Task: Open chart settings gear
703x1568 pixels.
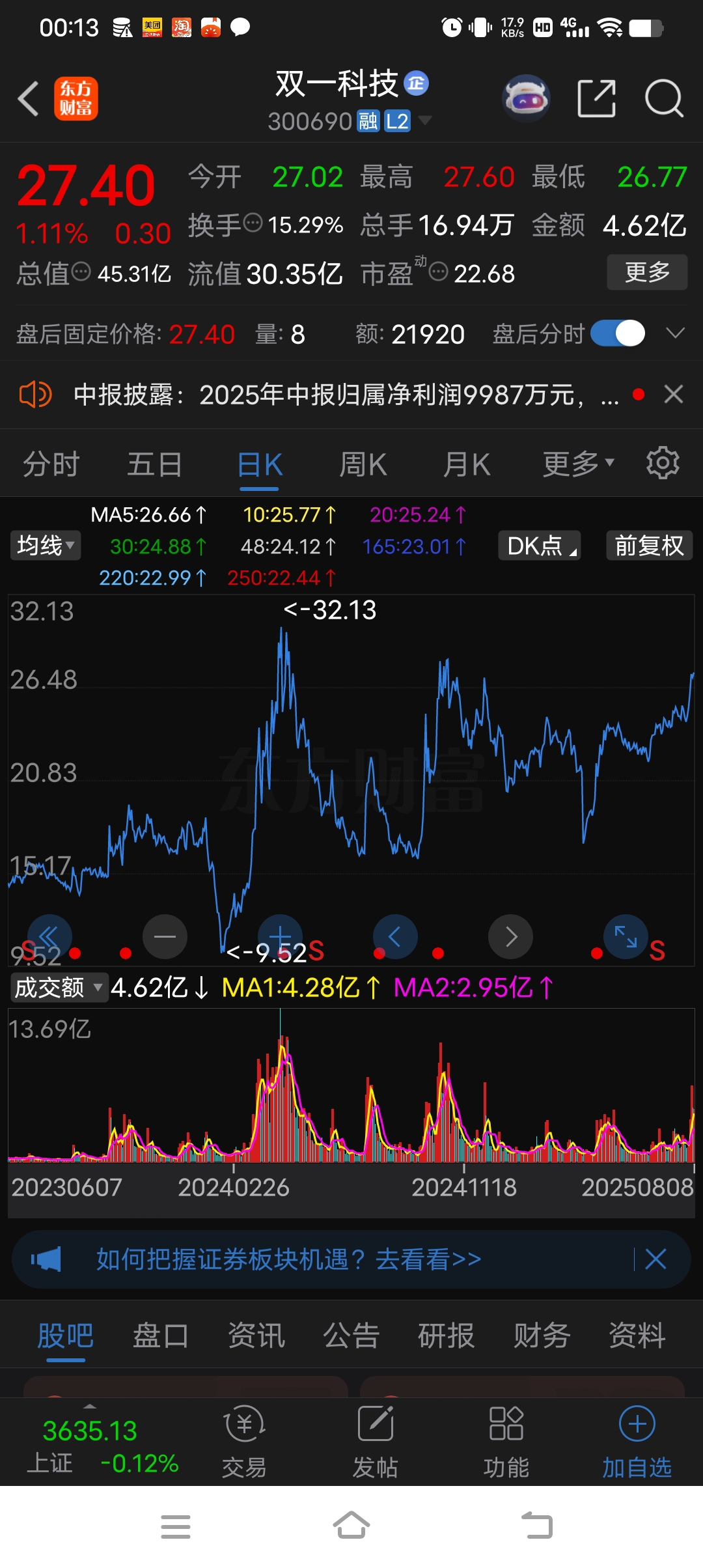Action: 663,463
